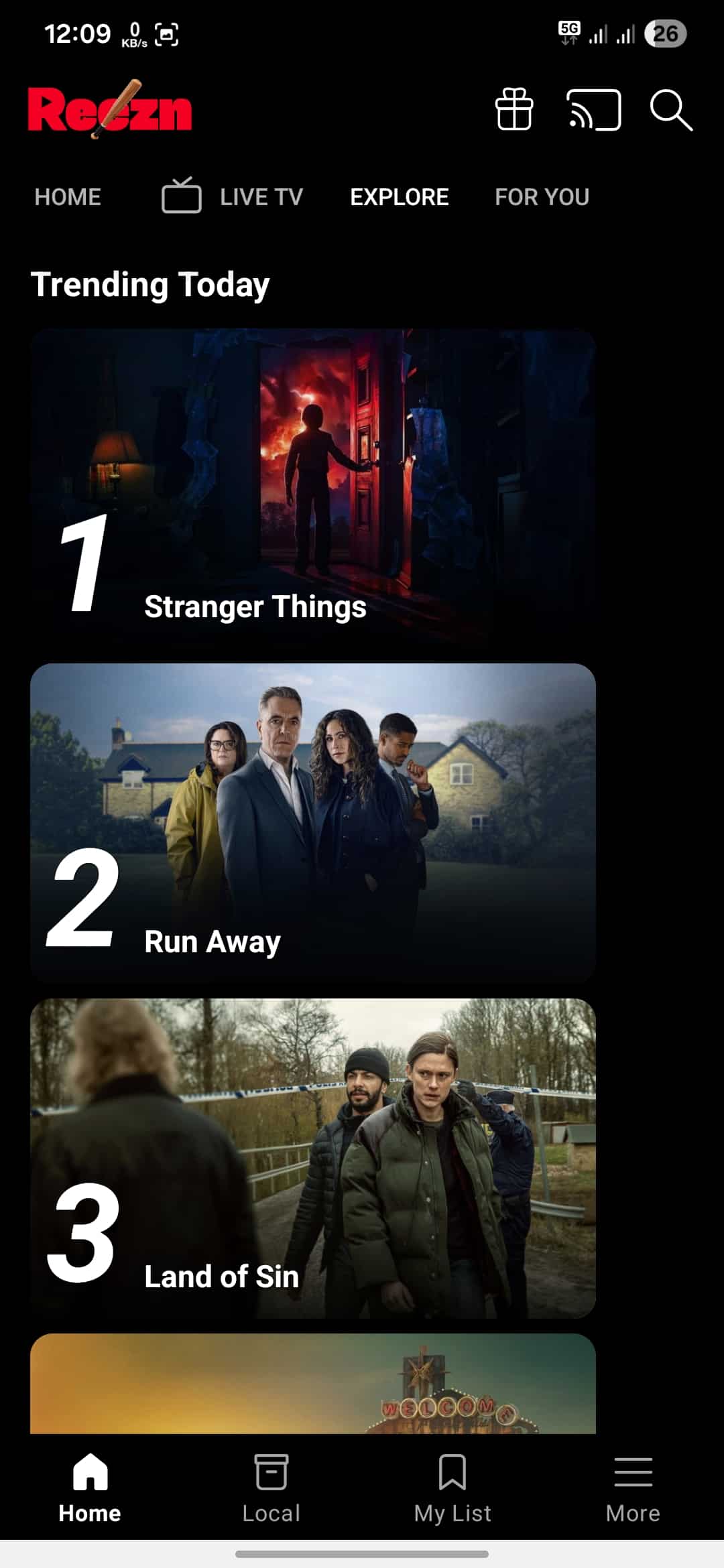View the Land of Sin card

click(313, 1157)
